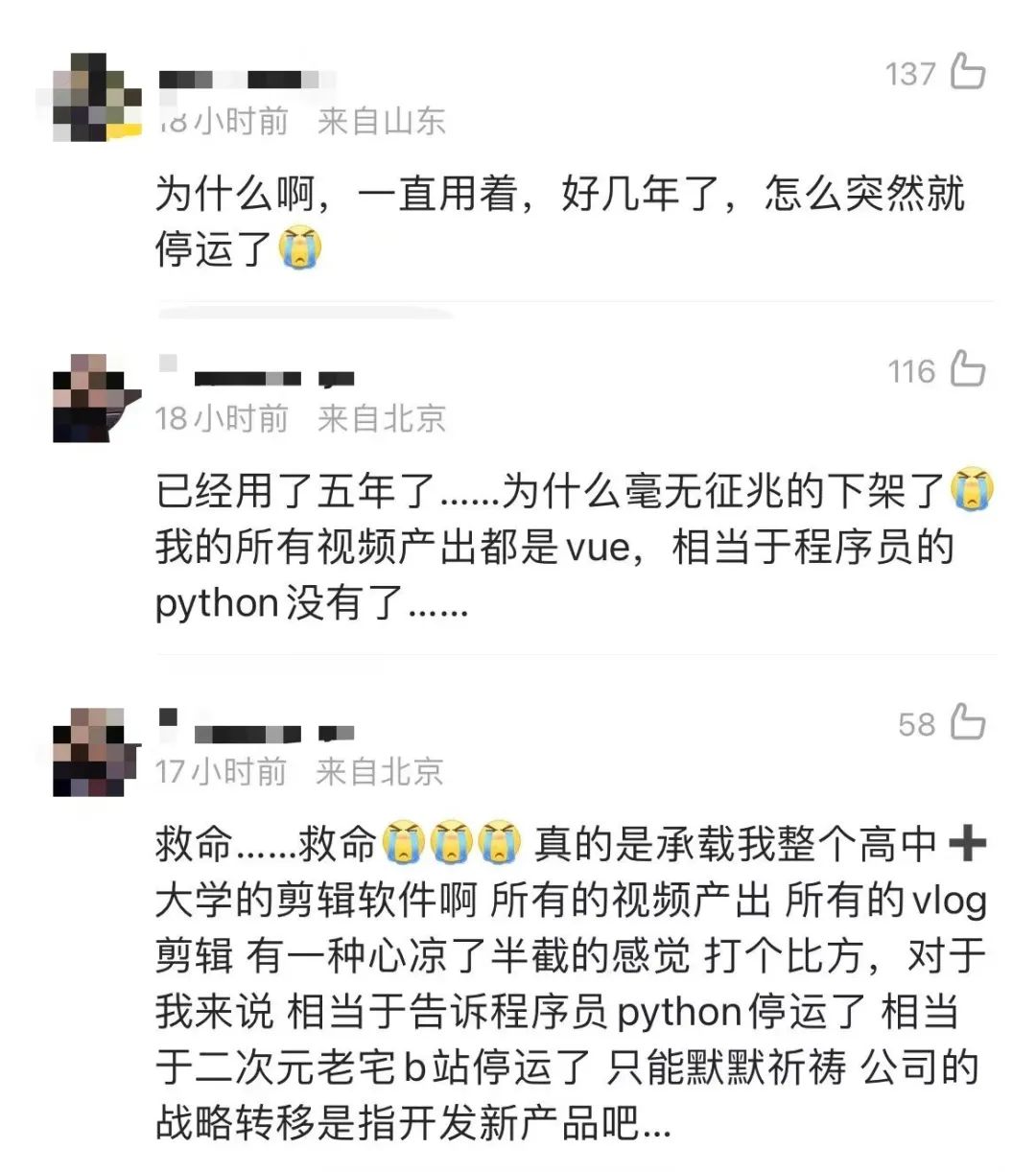
Task: Like the 救命 comment with 58 likes
Action: pyautogui.click(x=967, y=722)
